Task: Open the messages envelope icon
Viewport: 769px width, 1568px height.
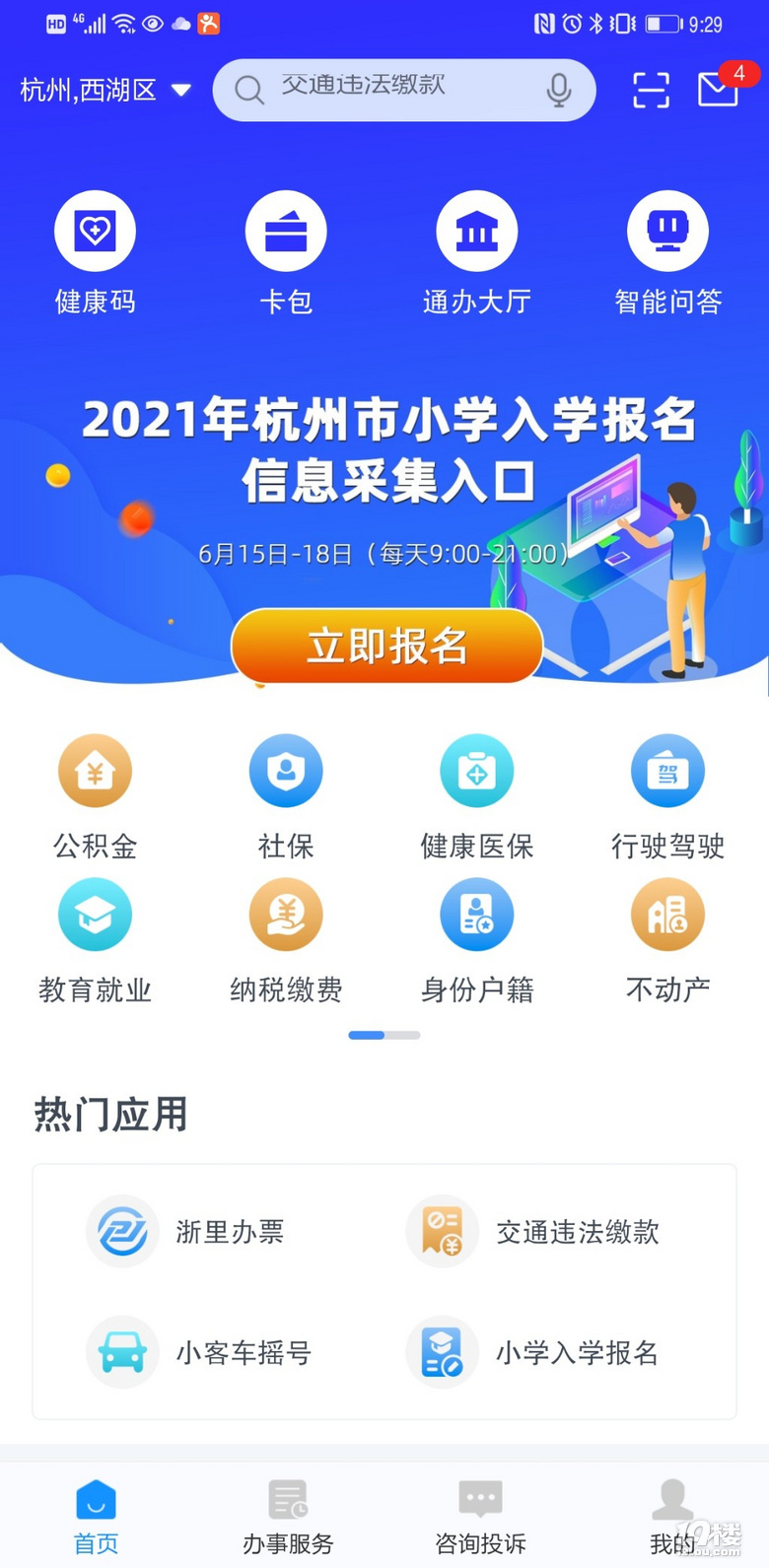Action: point(718,90)
